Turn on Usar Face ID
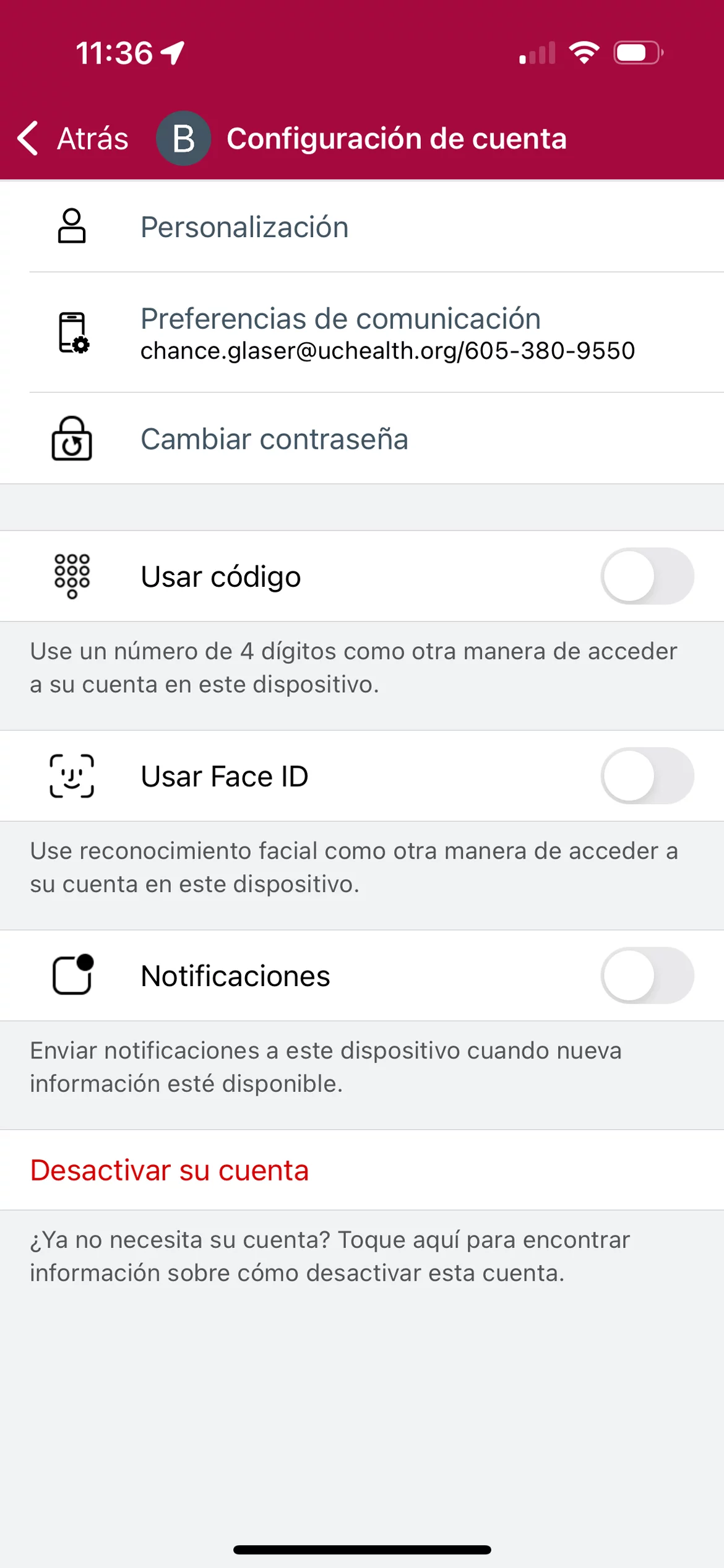The height and width of the screenshot is (1568, 724). pyautogui.click(x=647, y=776)
